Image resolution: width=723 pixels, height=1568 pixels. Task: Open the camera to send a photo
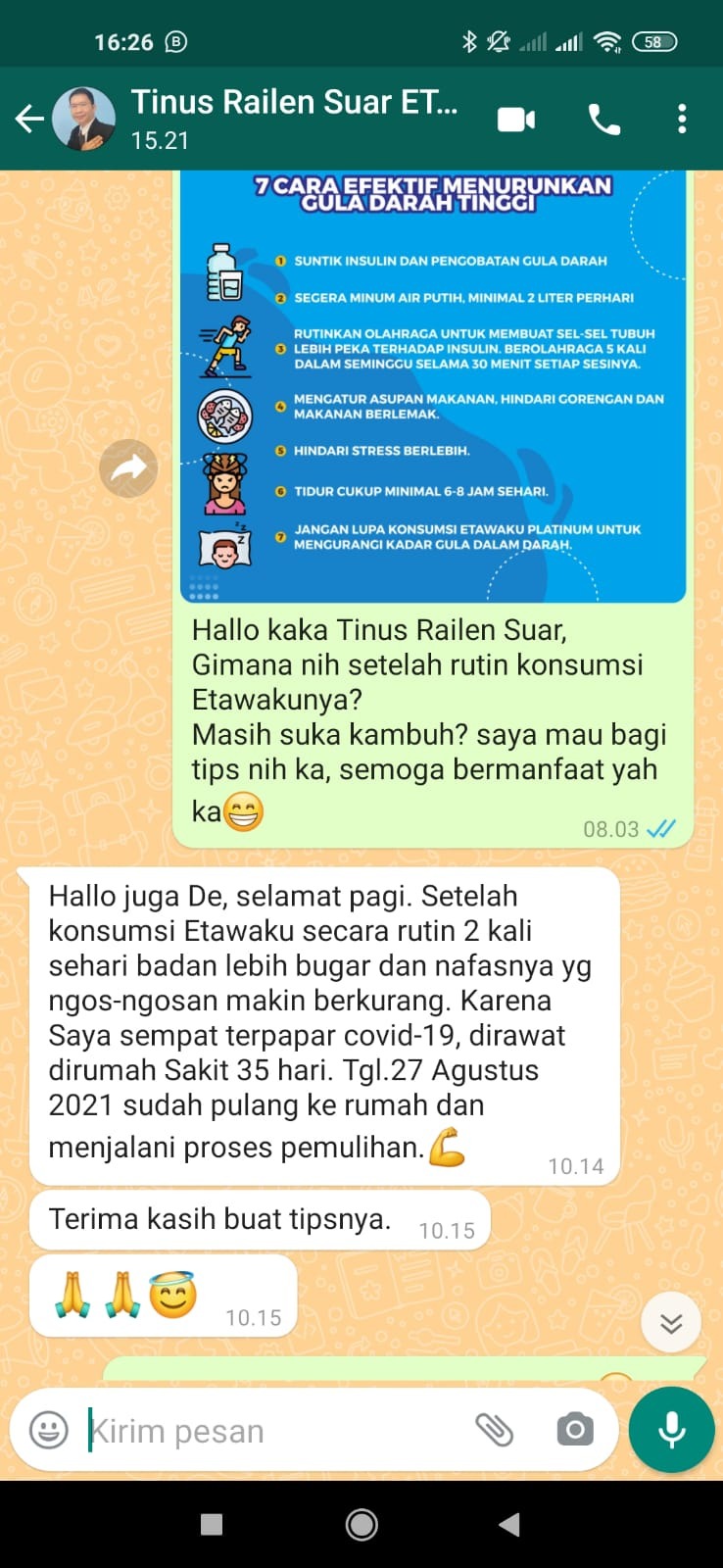[x=575, y=1430]
